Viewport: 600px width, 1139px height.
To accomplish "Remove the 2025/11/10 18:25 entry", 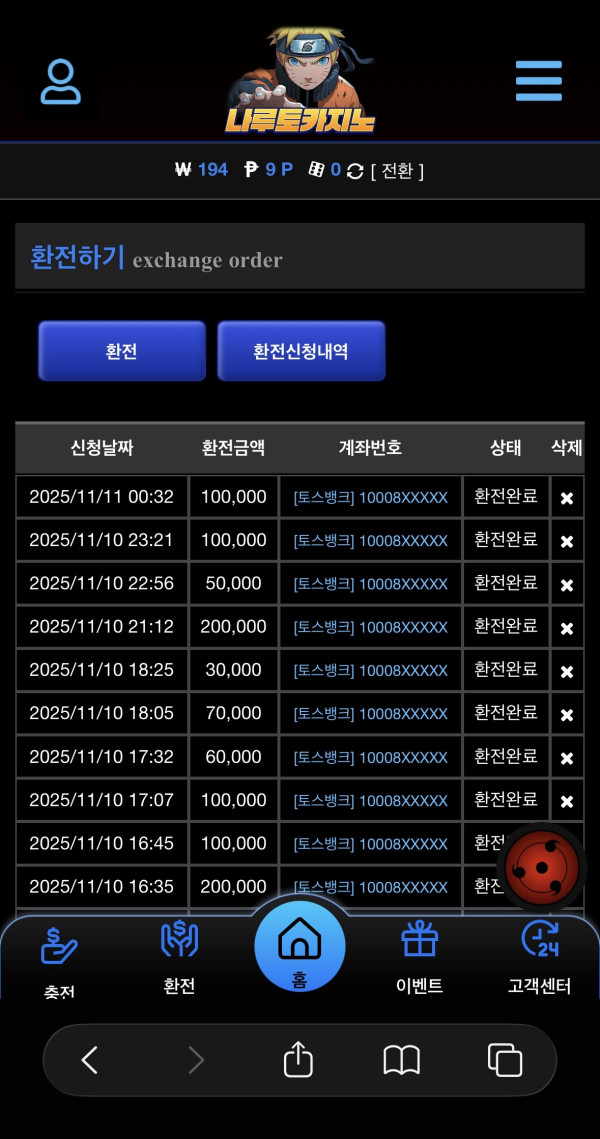I will 567,671.
